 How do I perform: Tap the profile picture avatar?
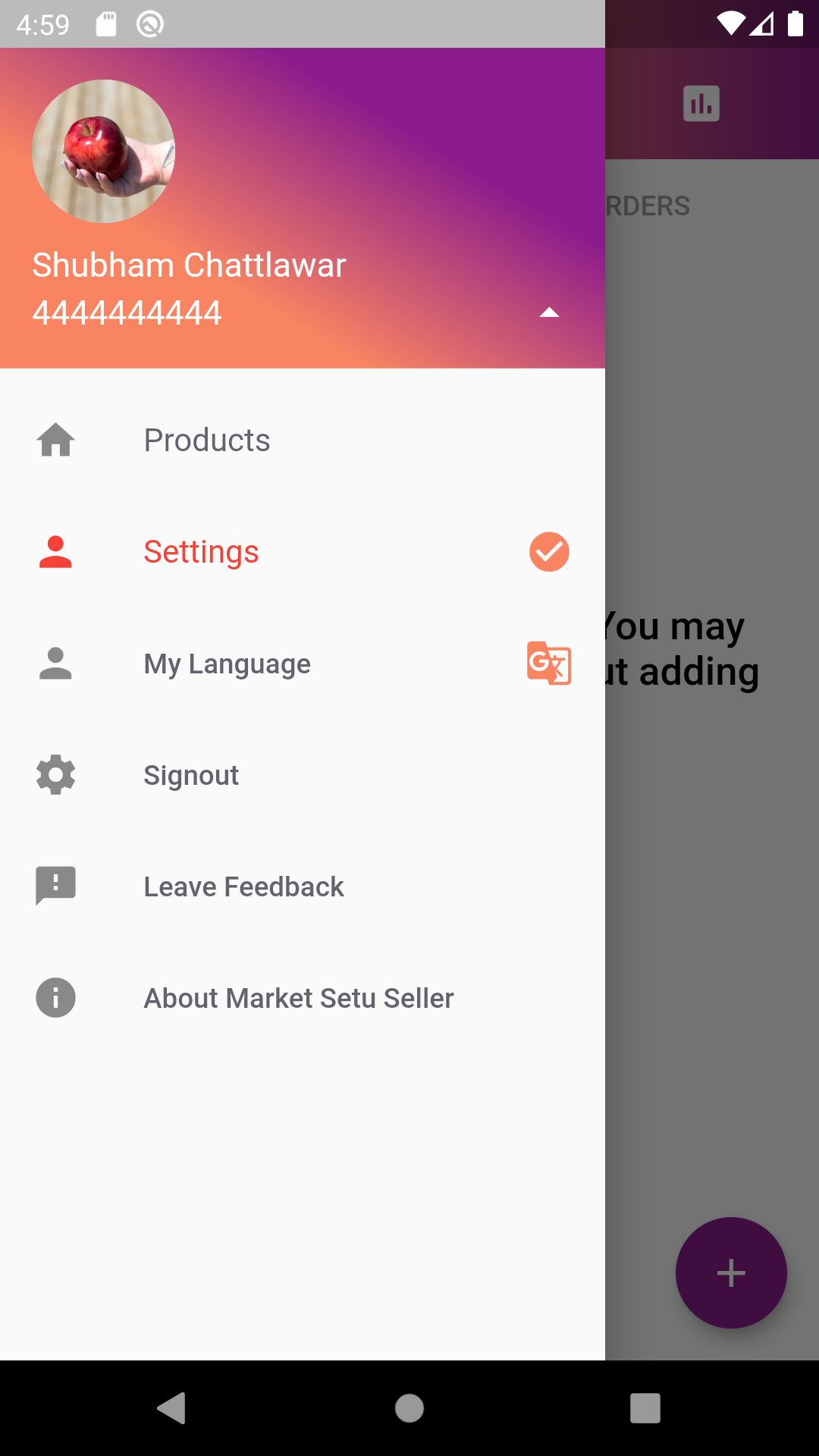tap(103, 152)
